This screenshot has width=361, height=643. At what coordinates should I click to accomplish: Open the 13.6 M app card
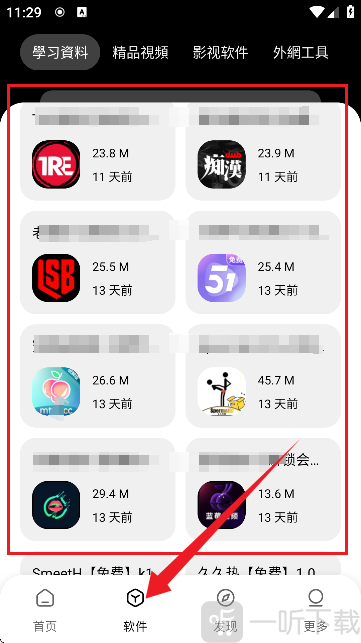263,490
